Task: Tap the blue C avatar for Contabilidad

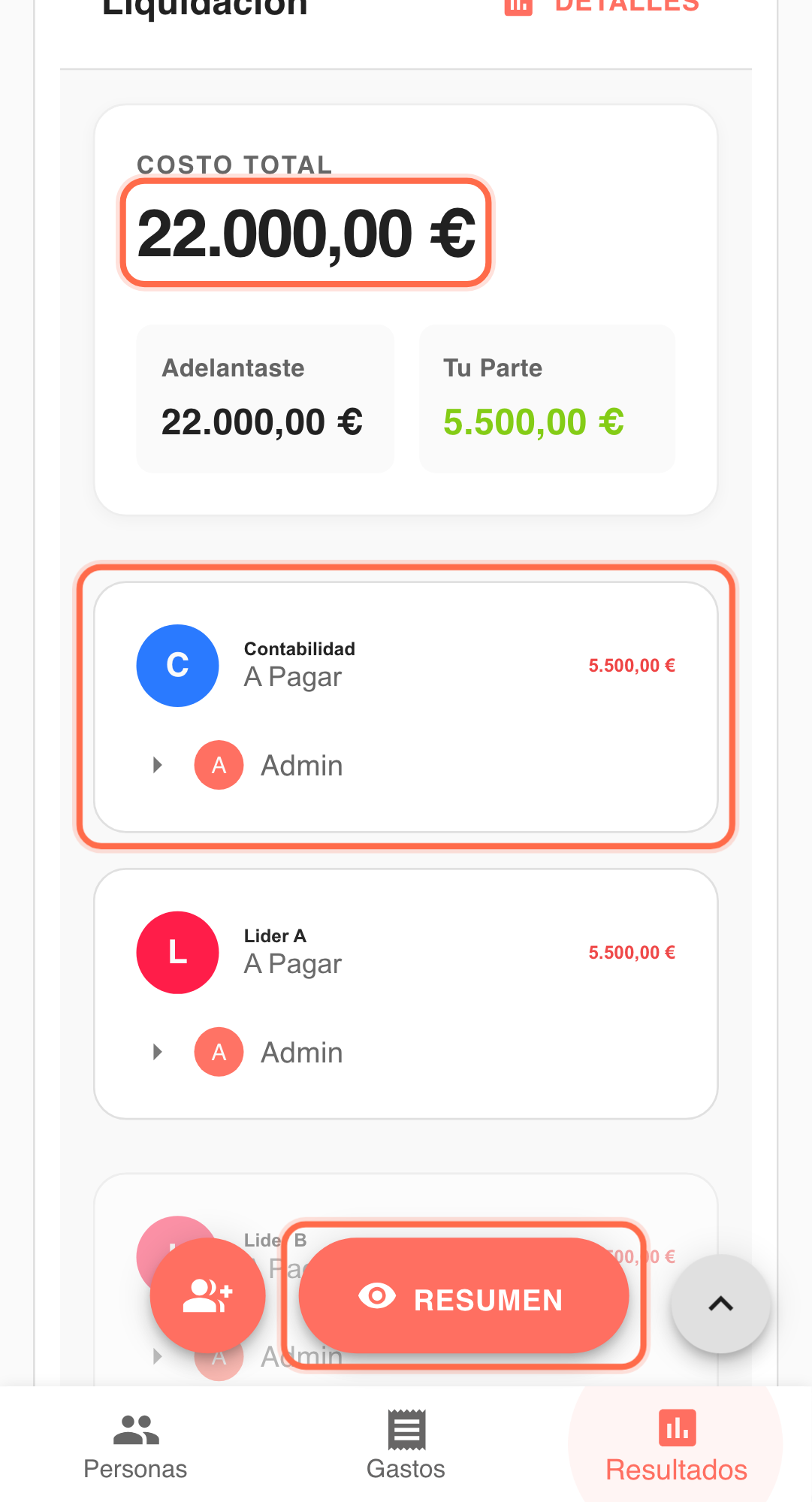Action: click(x=177, y=664)
